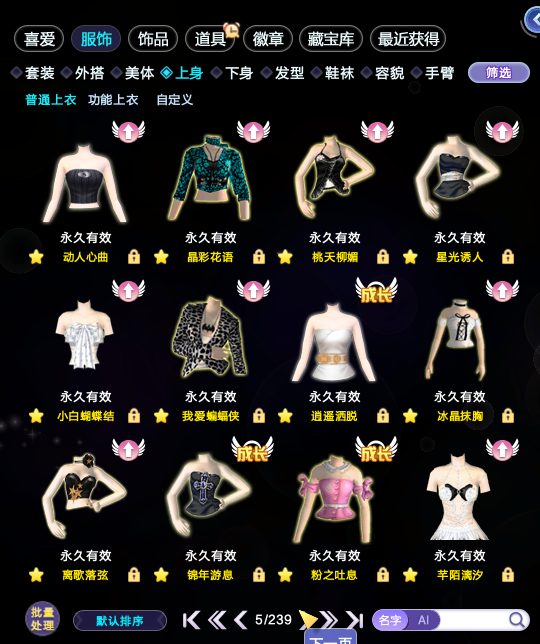The height and width of the screenshot is (644, 540).
Task: Open the 饰品 tab
Action: point(153,39)
